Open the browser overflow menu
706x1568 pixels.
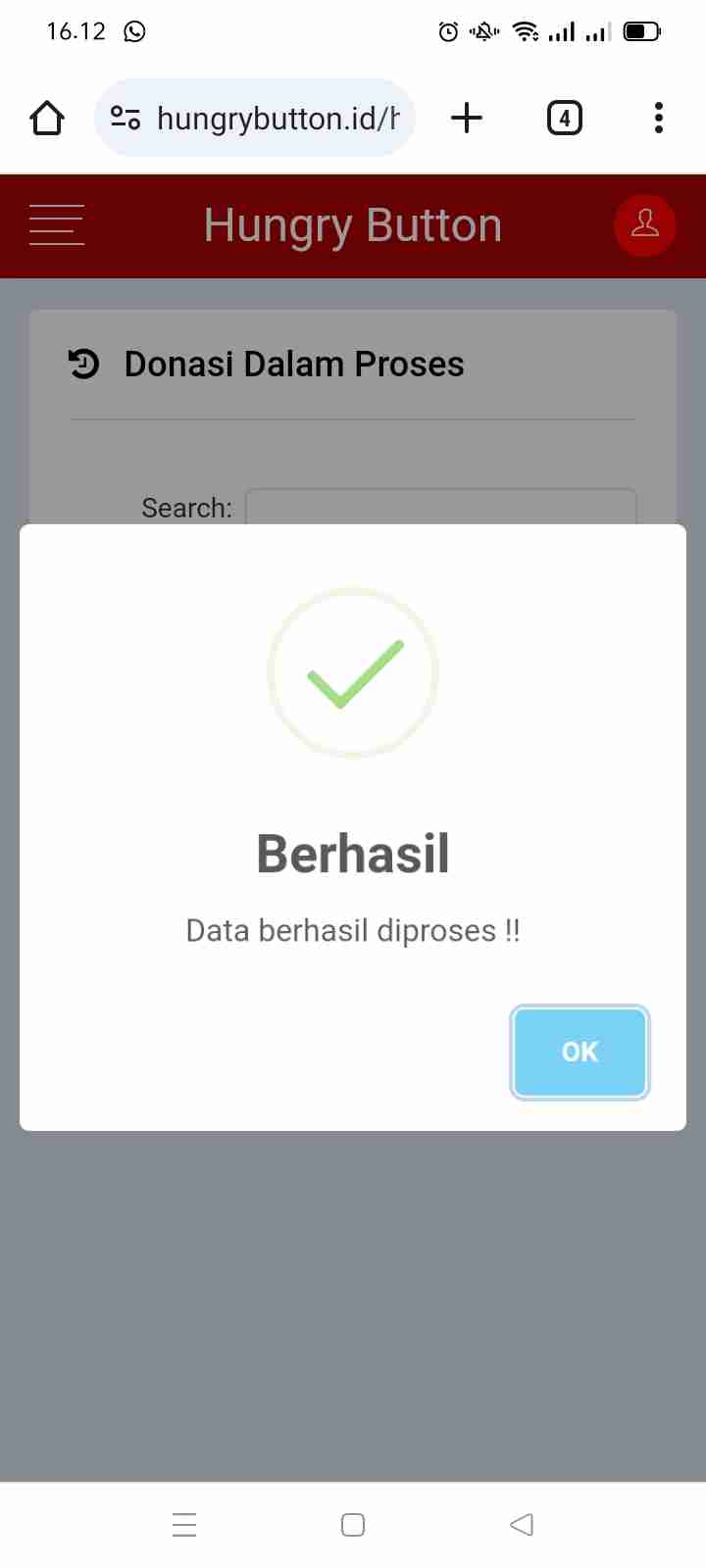coord(659,119)
